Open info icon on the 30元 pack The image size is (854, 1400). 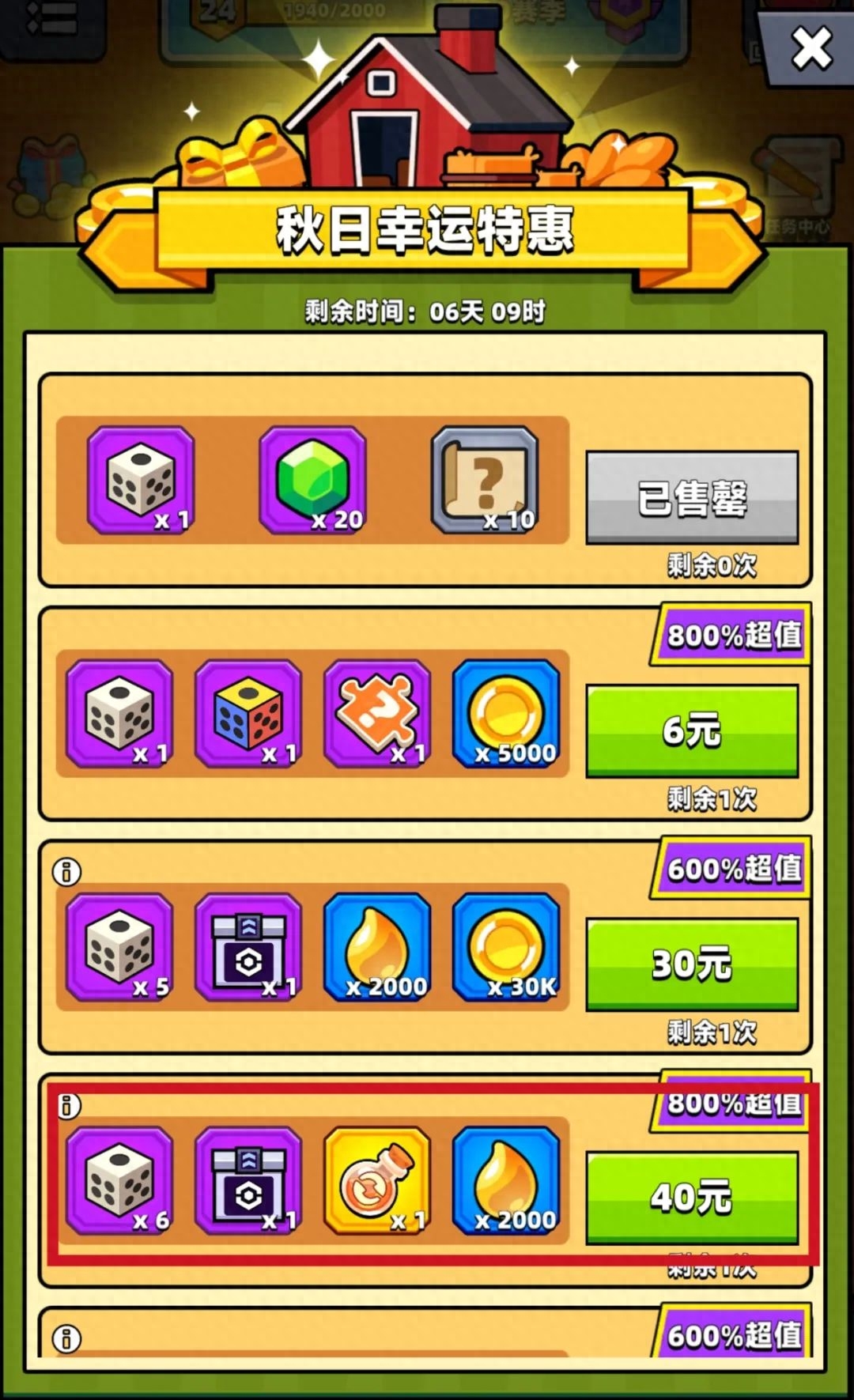click(x=66, y=872)
